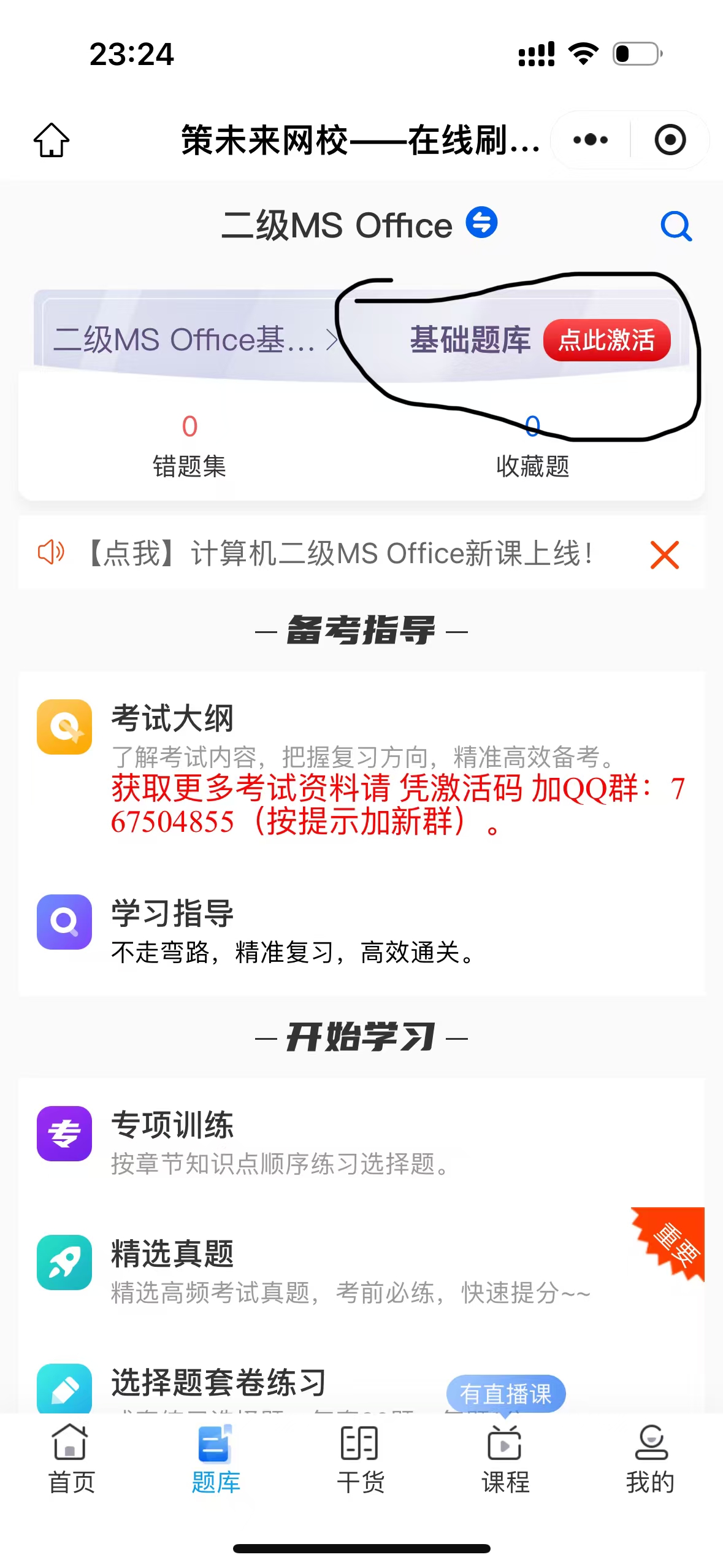Open 精选真题 questions
The image size is (723, 1568).
click(362, 1270)
